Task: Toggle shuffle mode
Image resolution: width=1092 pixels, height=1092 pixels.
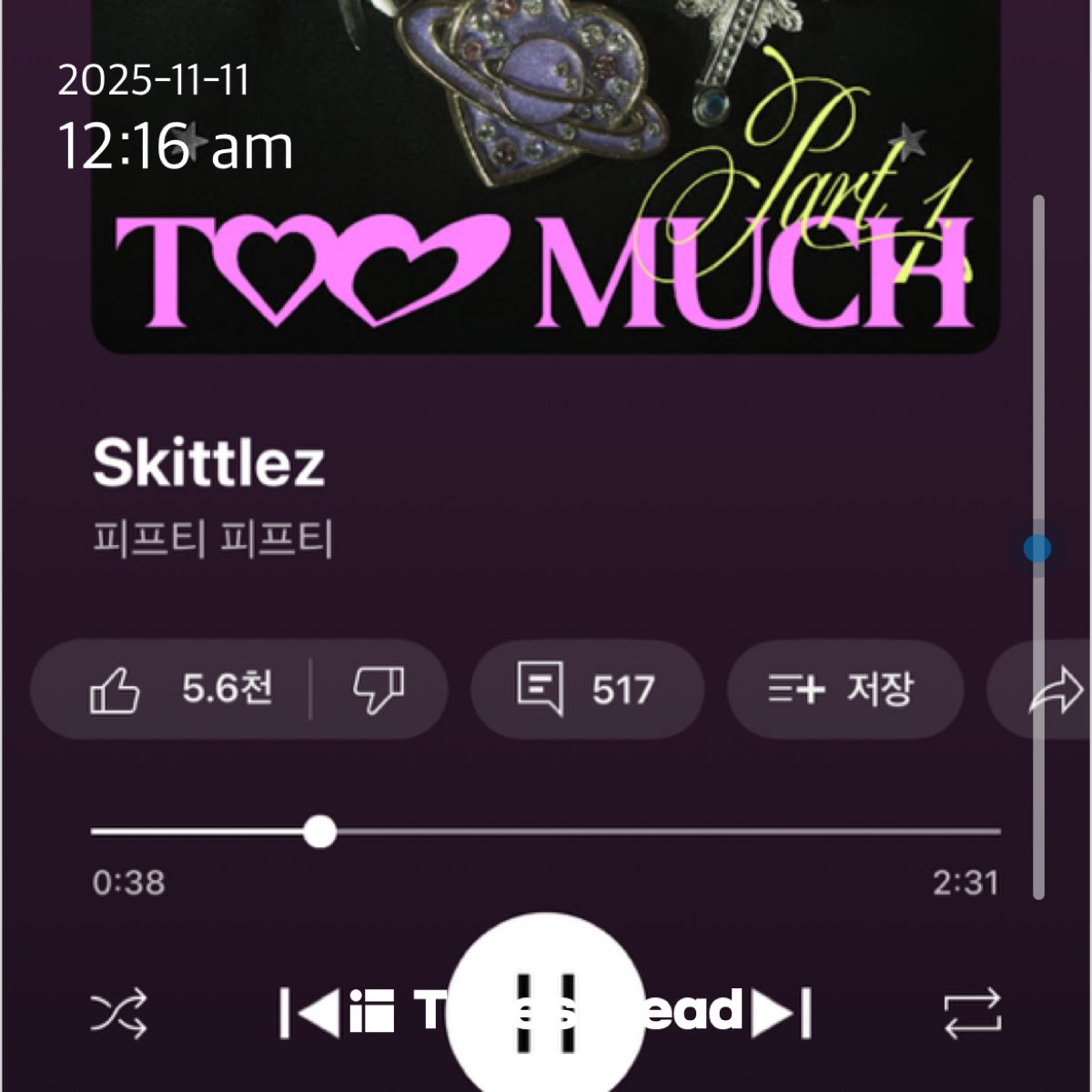Action: (119, 1013)
